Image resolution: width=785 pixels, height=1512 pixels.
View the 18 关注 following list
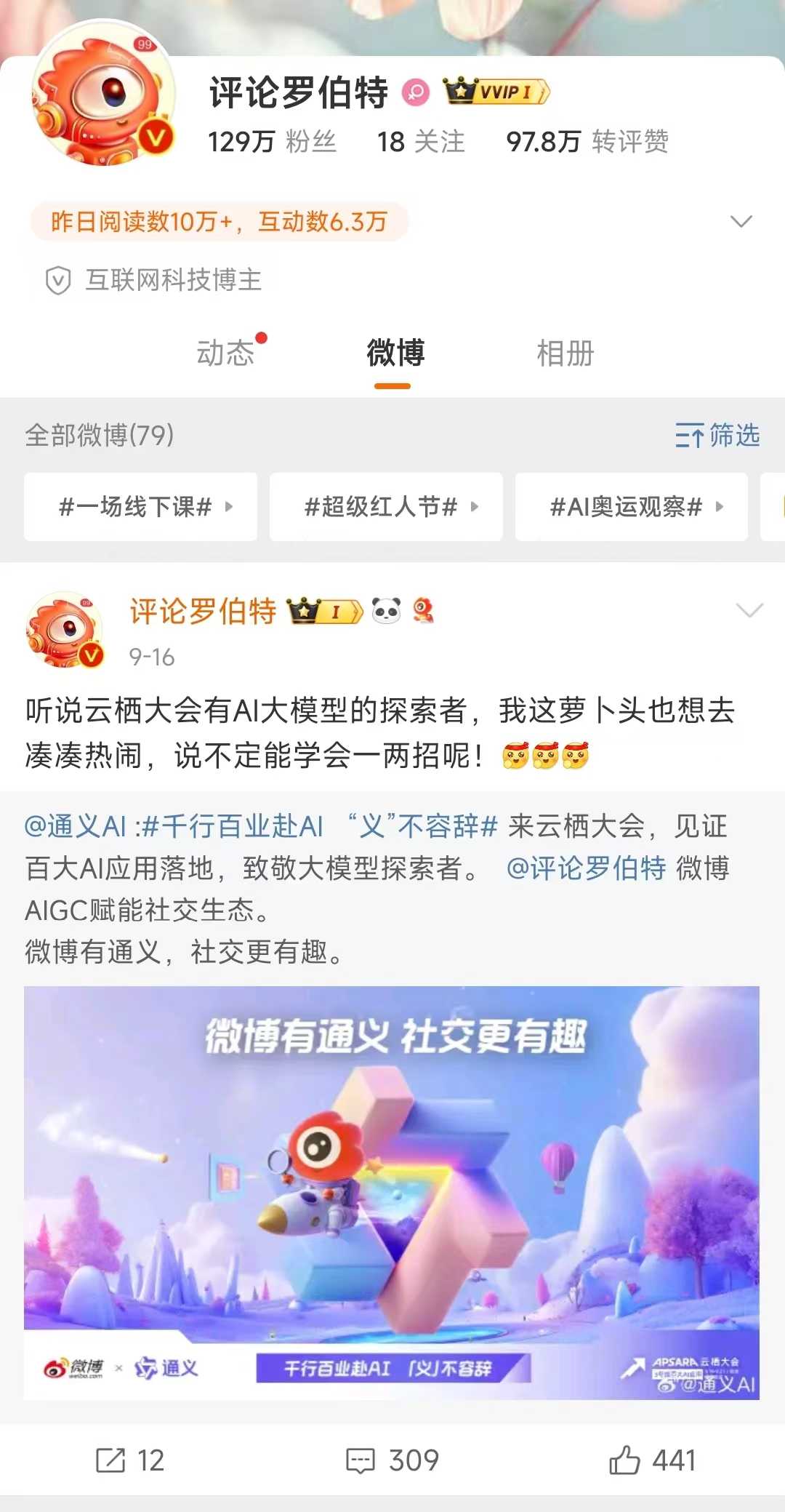coord(420,142)
